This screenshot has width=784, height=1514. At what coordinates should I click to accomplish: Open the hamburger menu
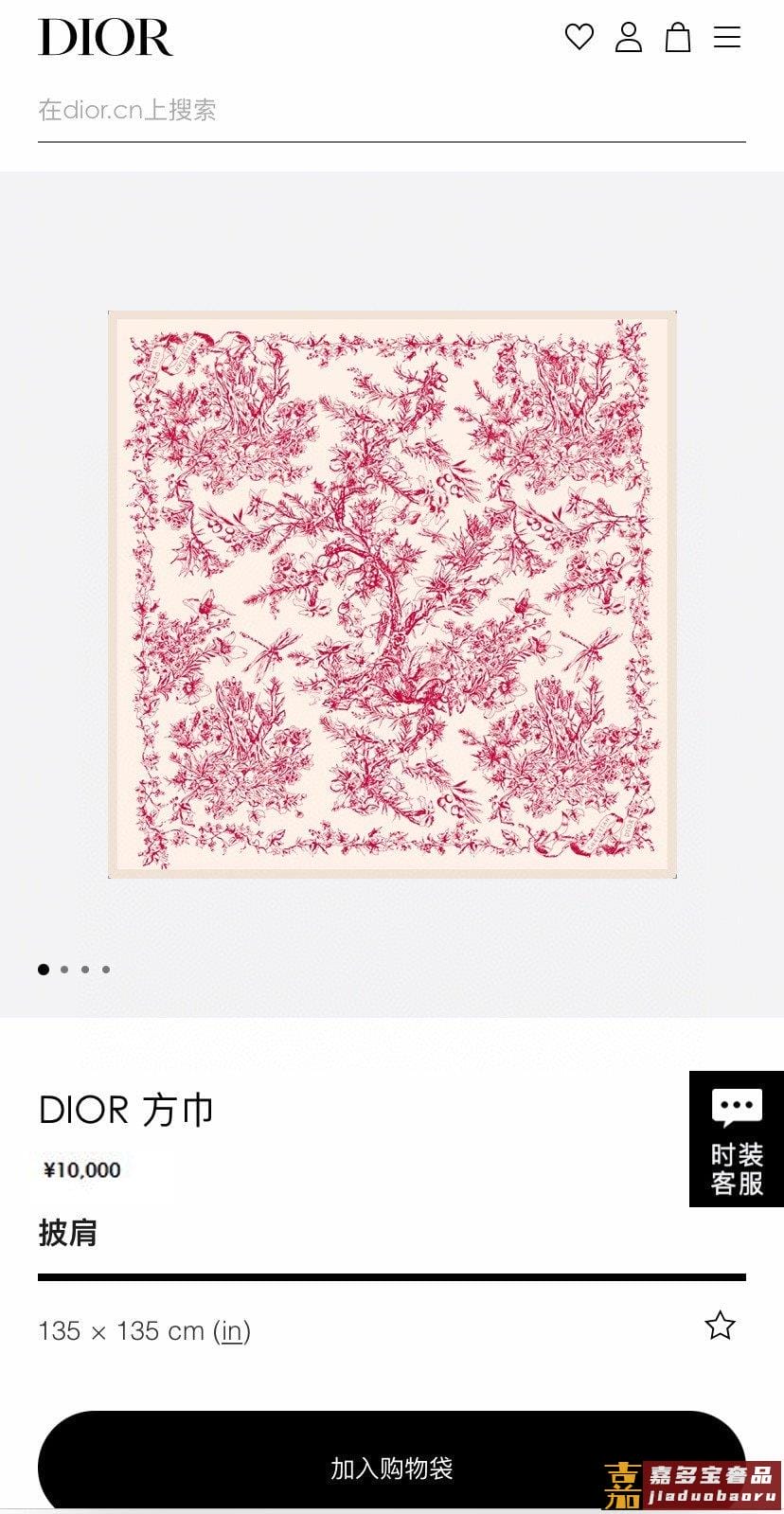[727, 37]
